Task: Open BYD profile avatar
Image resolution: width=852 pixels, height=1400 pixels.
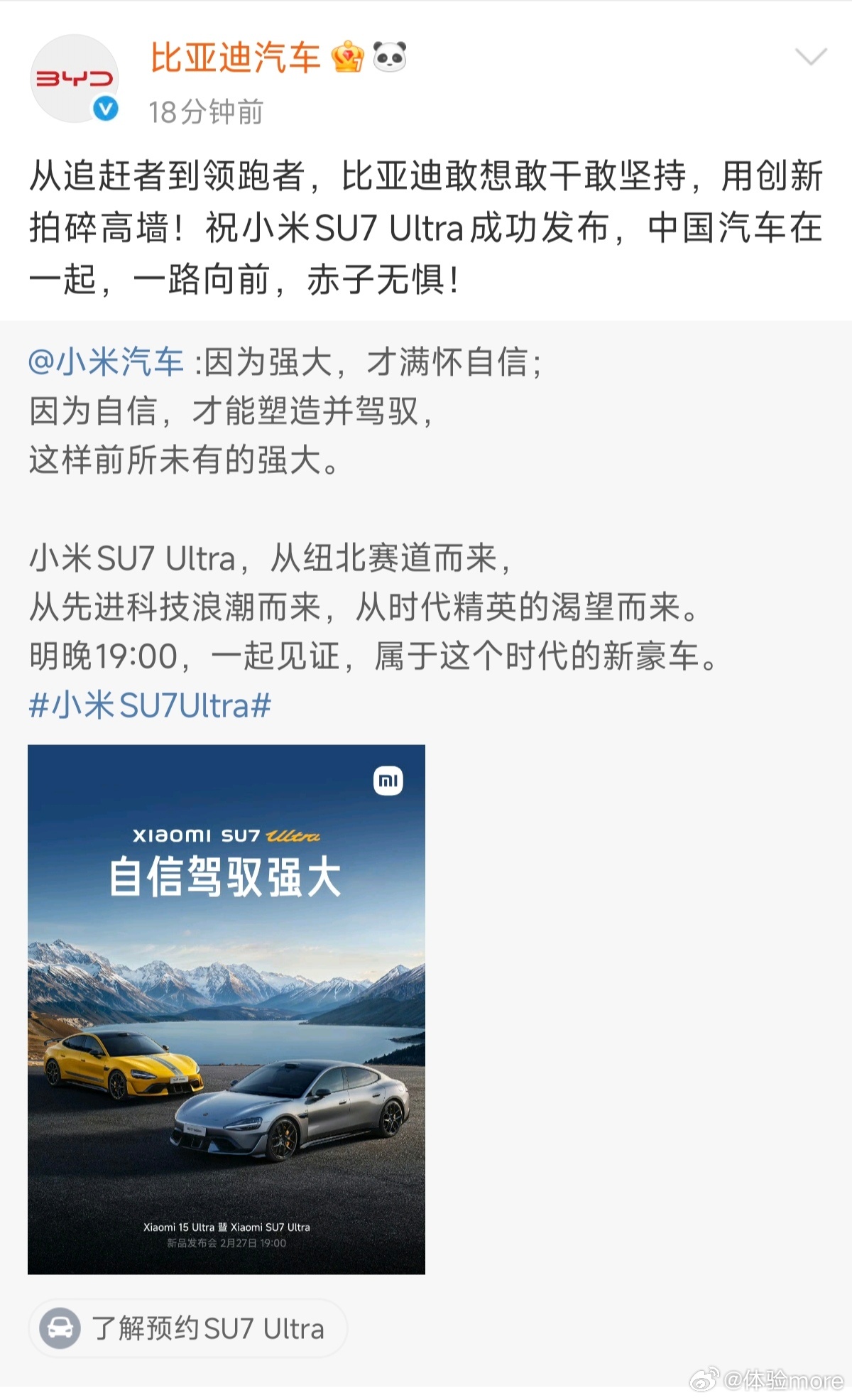Action: (75, 79)
